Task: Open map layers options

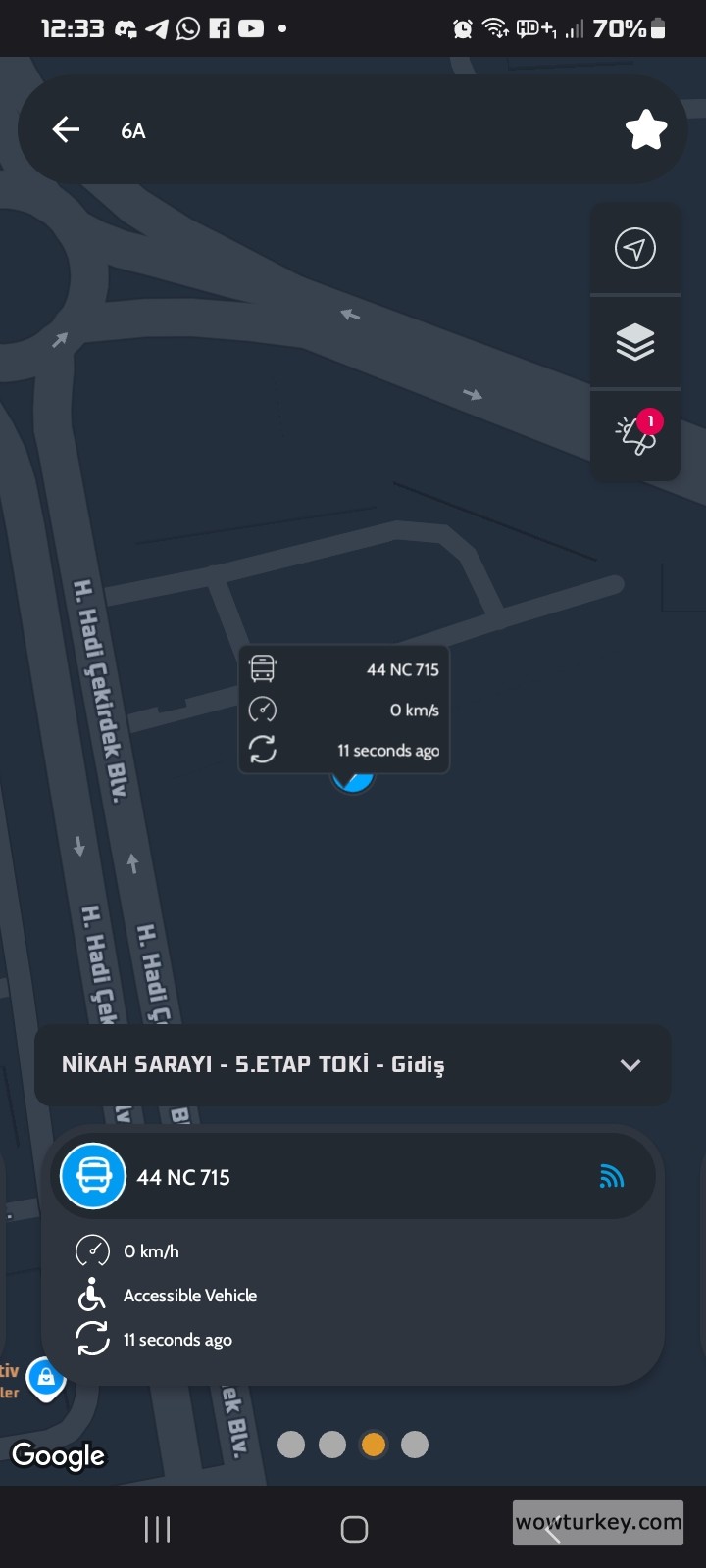Action: pyautogui.click(x=635, y=342)
